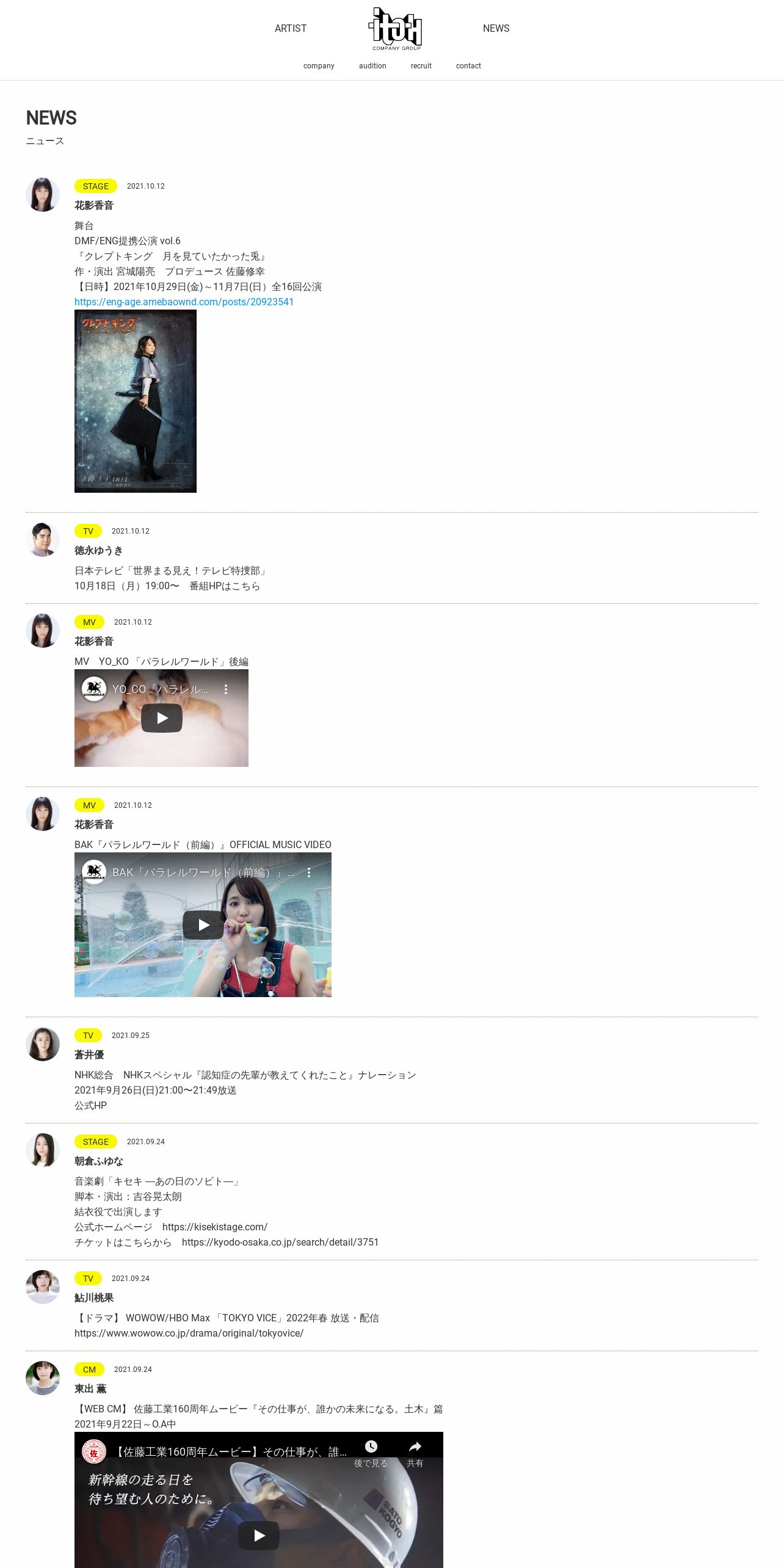Play the 佐藤工業160周年ムービー video
Image resolution: width=784 pixels, height=1568 pixels.
coord(259,1535)
